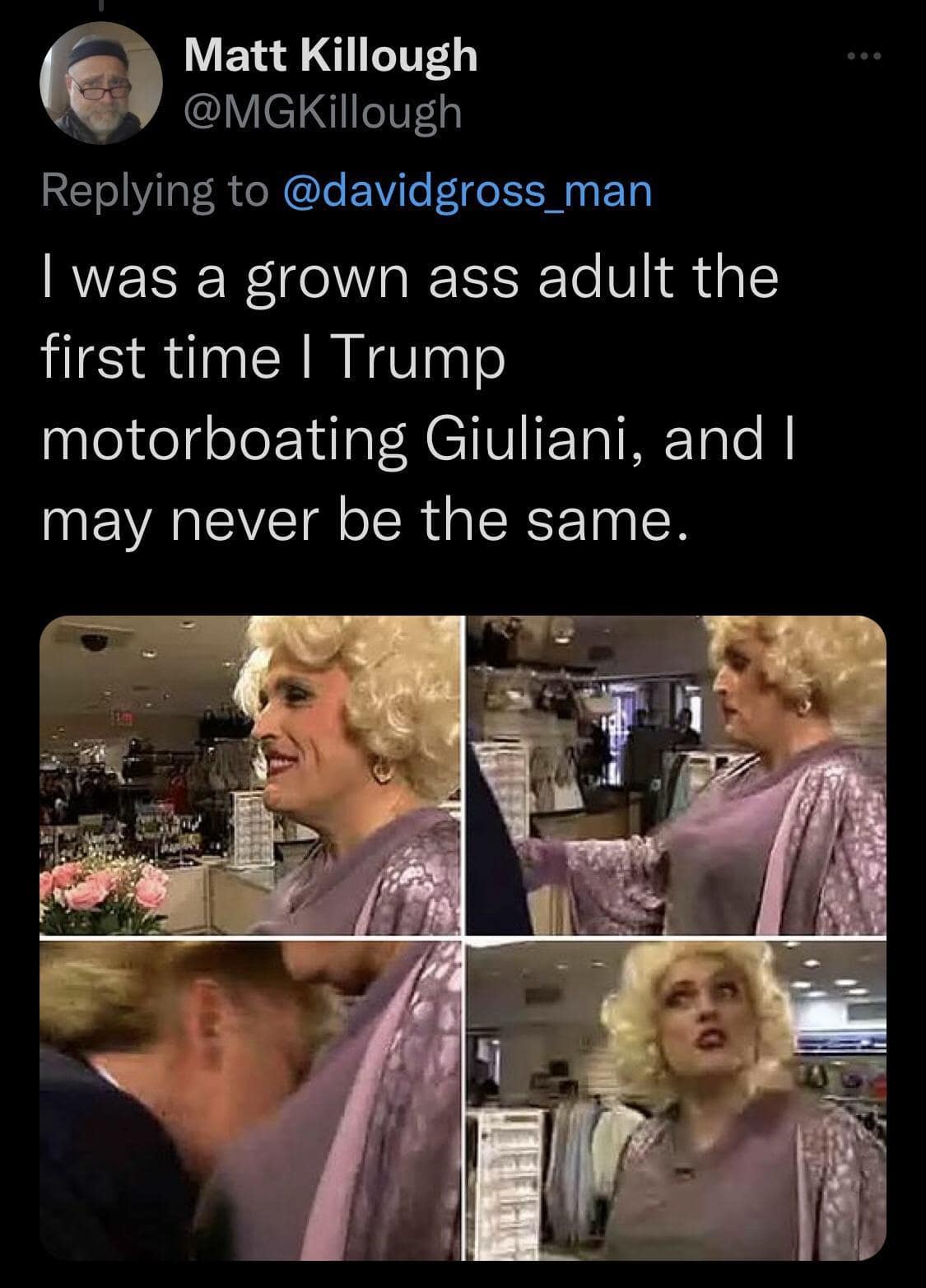Viewport: 926px width, 1288px height.
Task: Tap the Matt Killough display name
Action: [330, 57]
